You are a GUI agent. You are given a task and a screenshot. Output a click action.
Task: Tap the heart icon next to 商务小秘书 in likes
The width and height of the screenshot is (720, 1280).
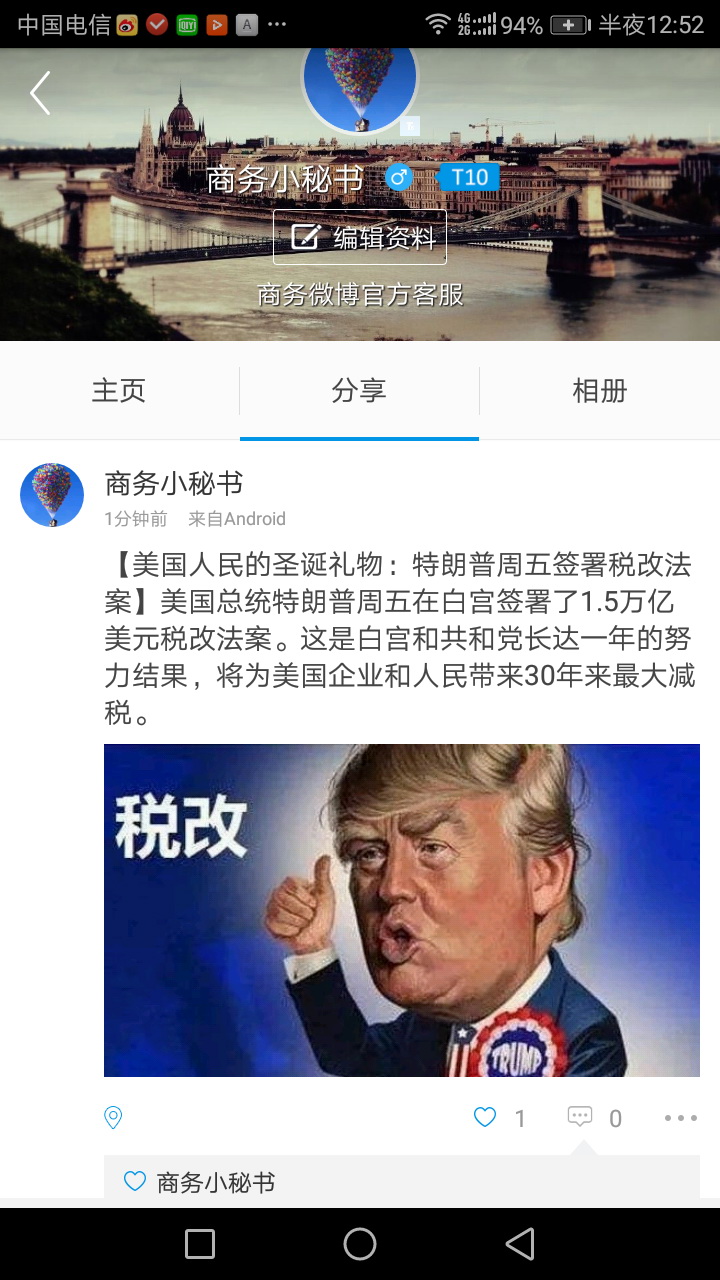(x=134, y=1181)
